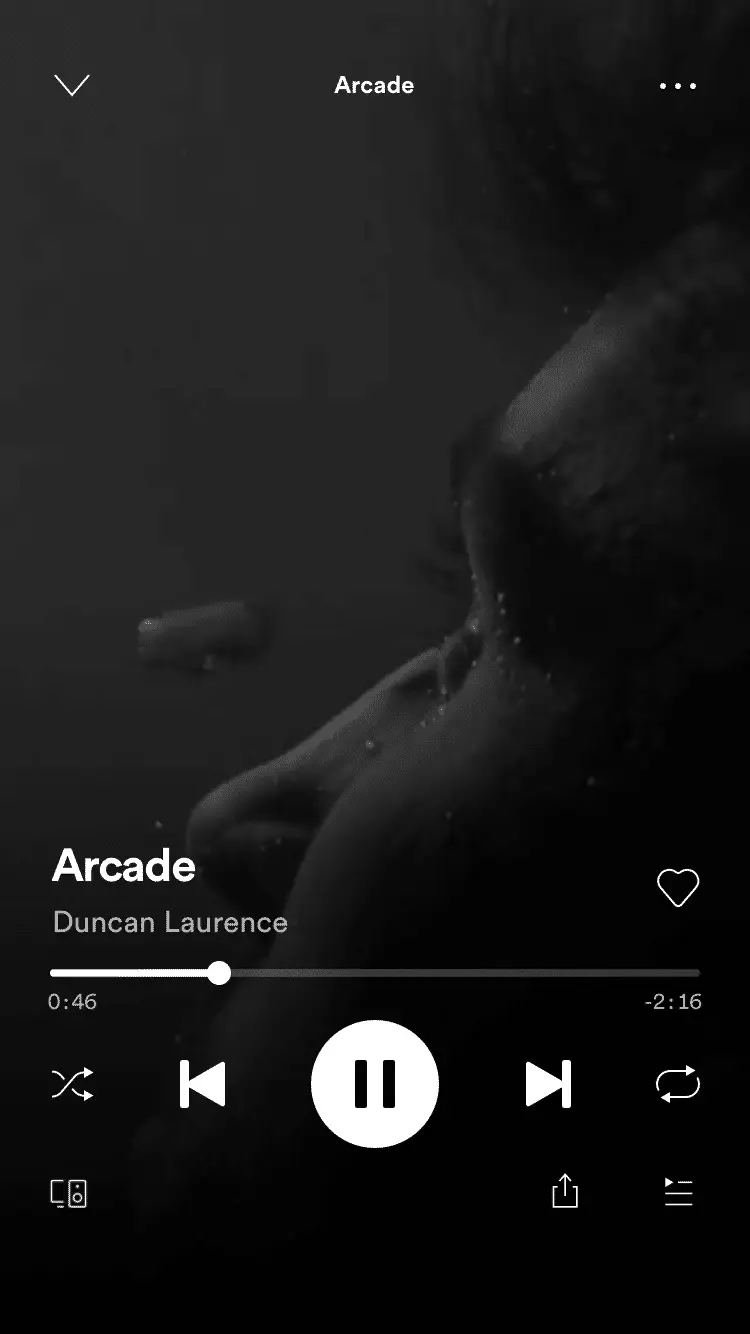Open the devices available menu

69,1193
